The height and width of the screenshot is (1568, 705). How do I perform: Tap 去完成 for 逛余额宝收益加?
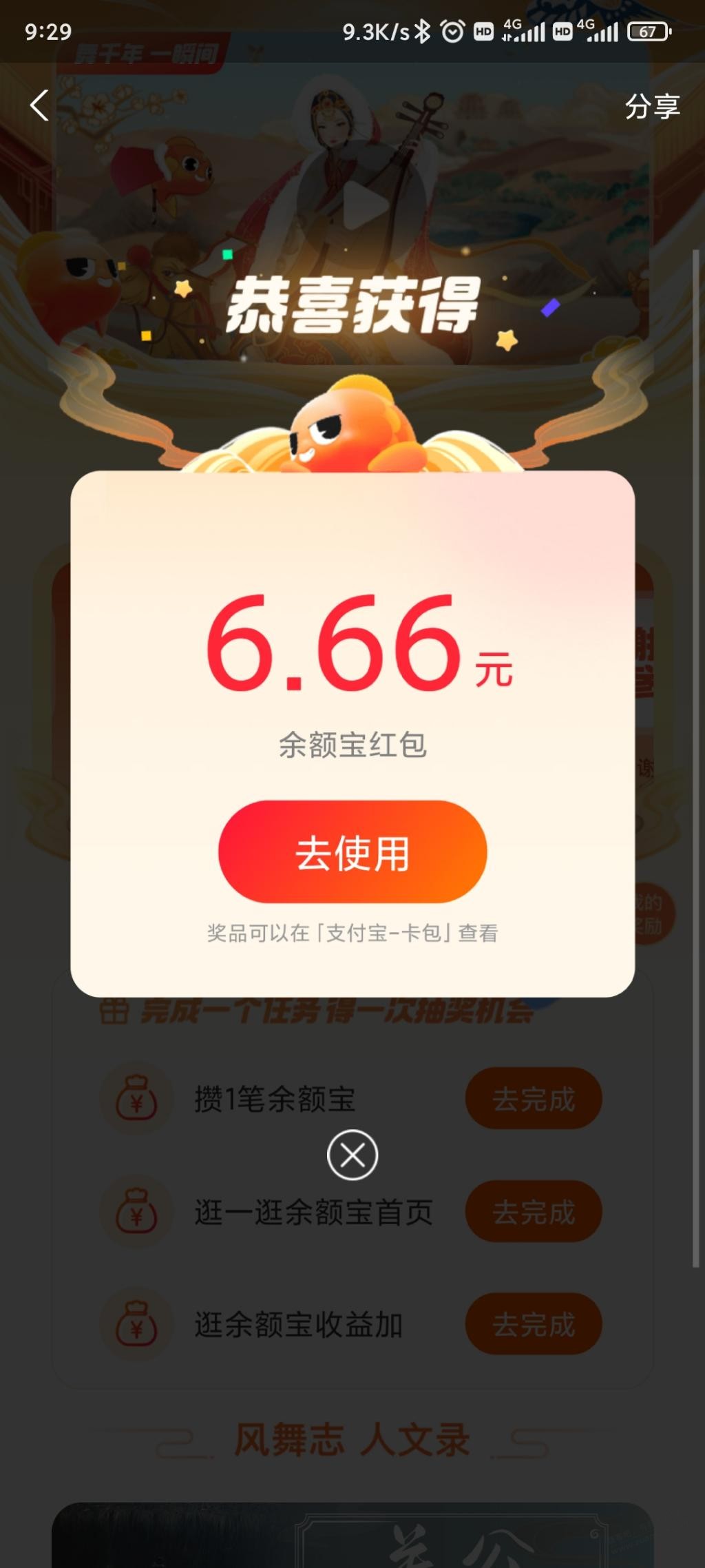pos(534,1325)
